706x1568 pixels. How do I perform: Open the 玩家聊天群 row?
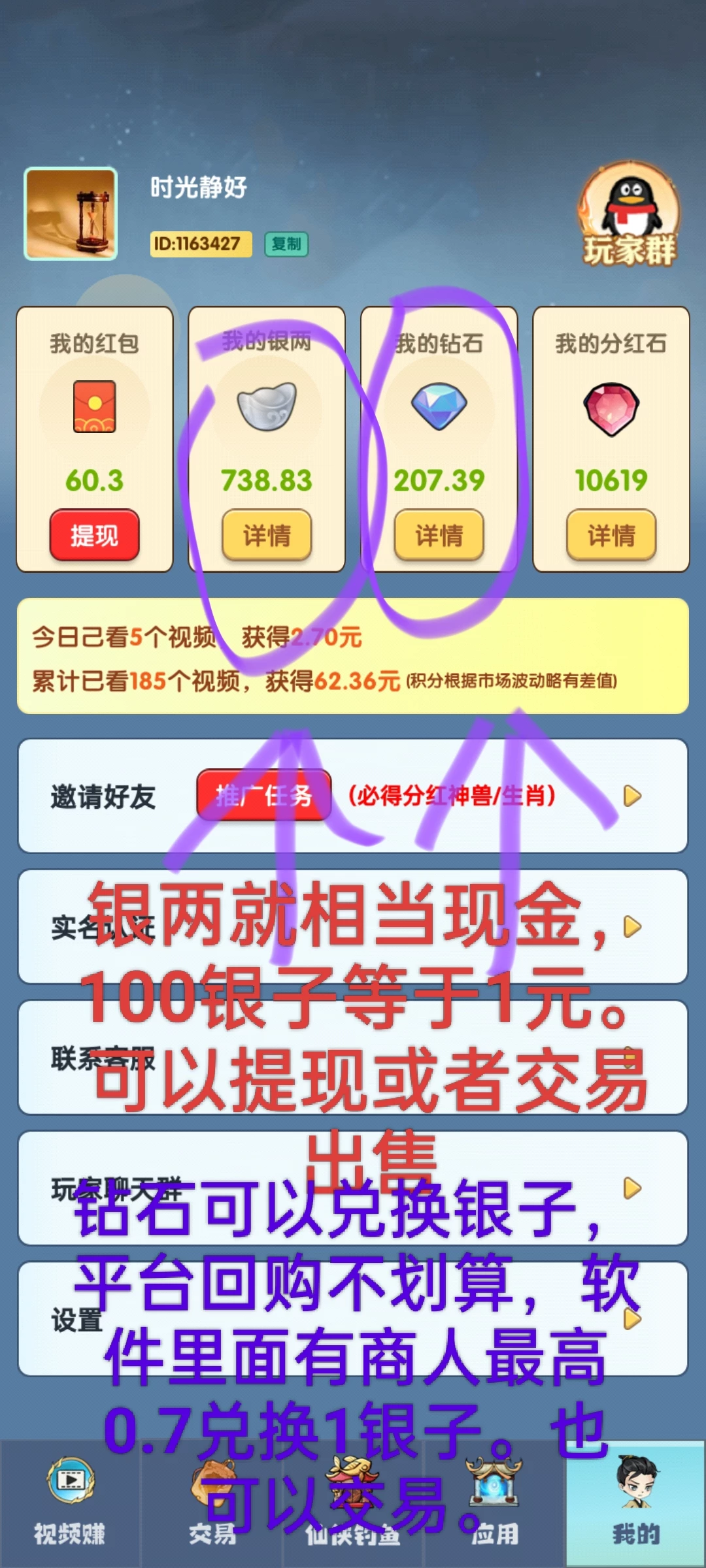coord(353,1188)
